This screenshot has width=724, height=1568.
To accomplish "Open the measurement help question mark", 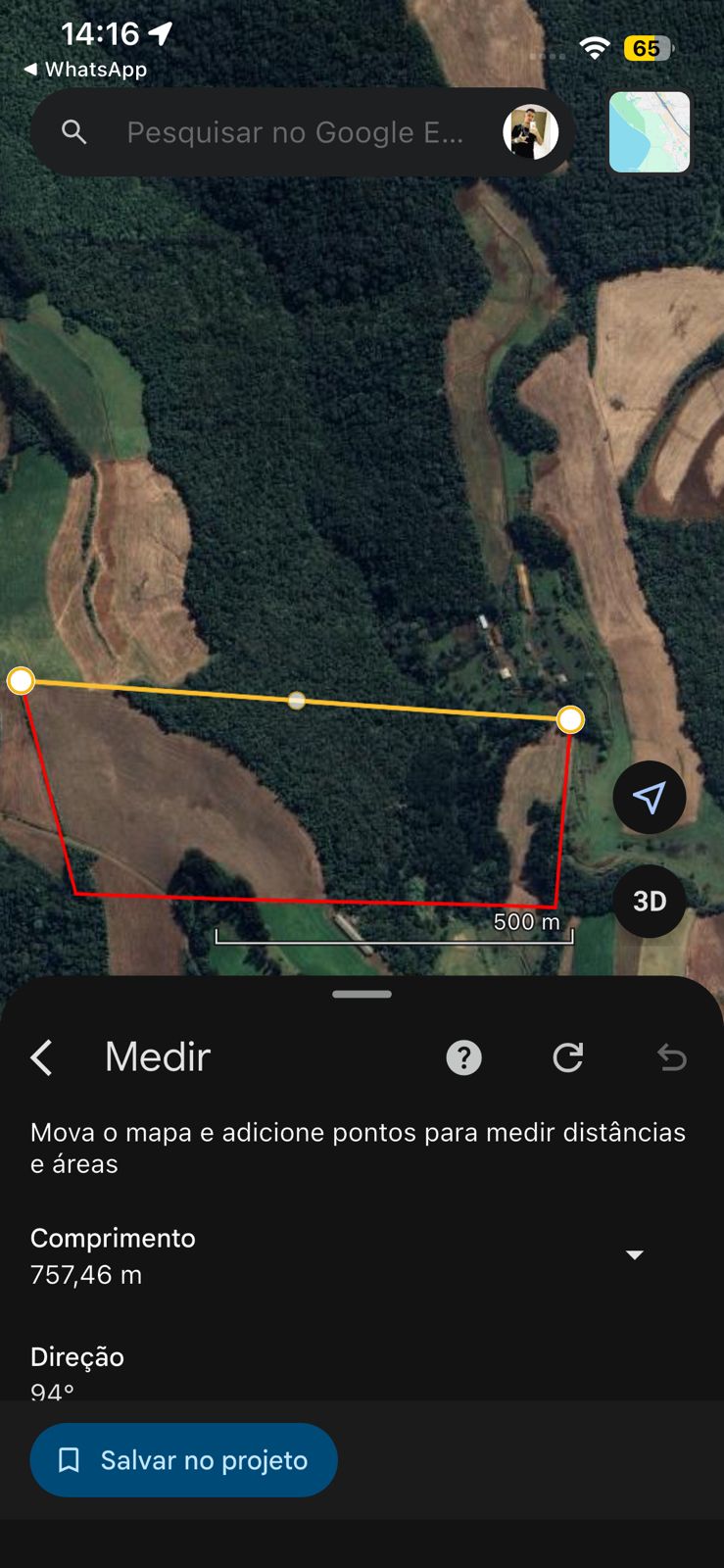I will [x=463, y=1057].
